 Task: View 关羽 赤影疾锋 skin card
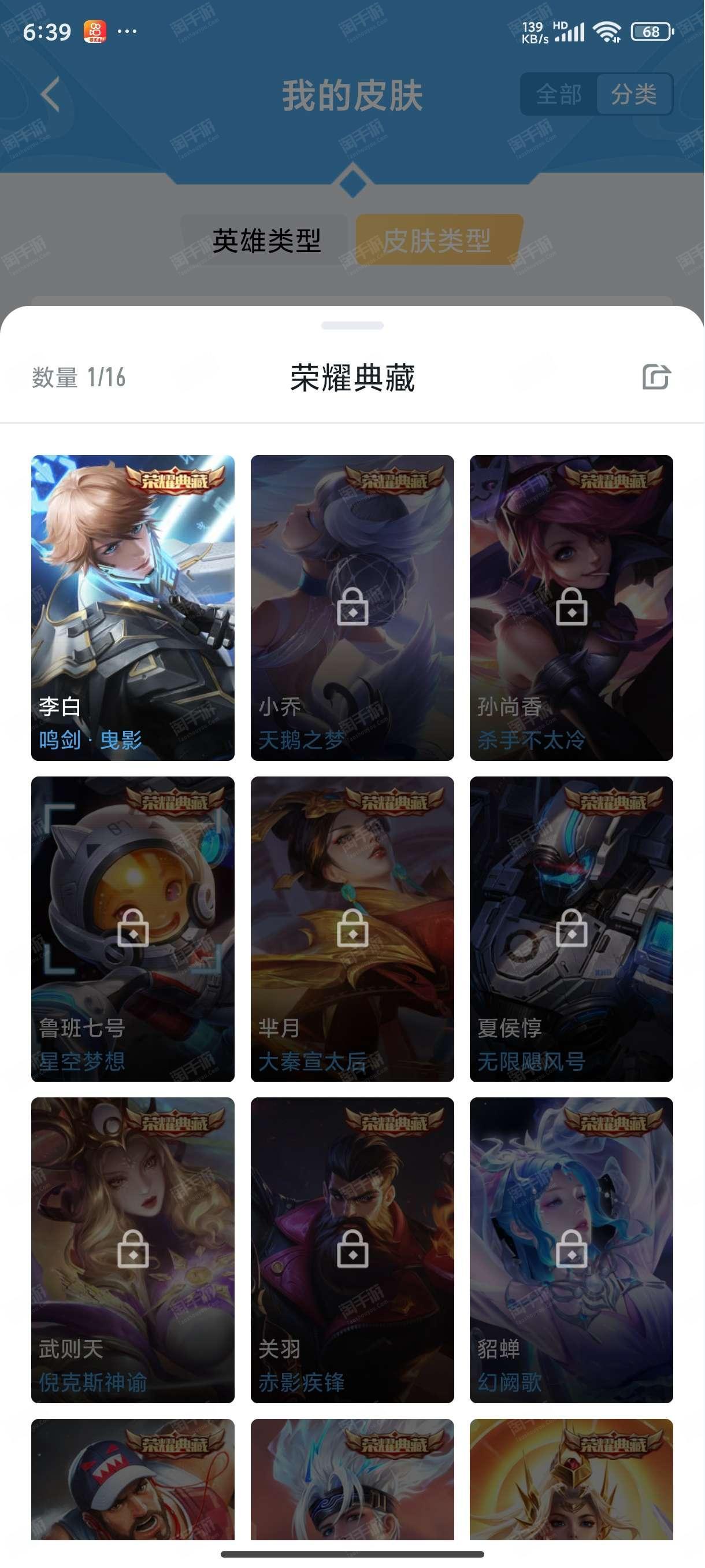tap(352, 1249)
